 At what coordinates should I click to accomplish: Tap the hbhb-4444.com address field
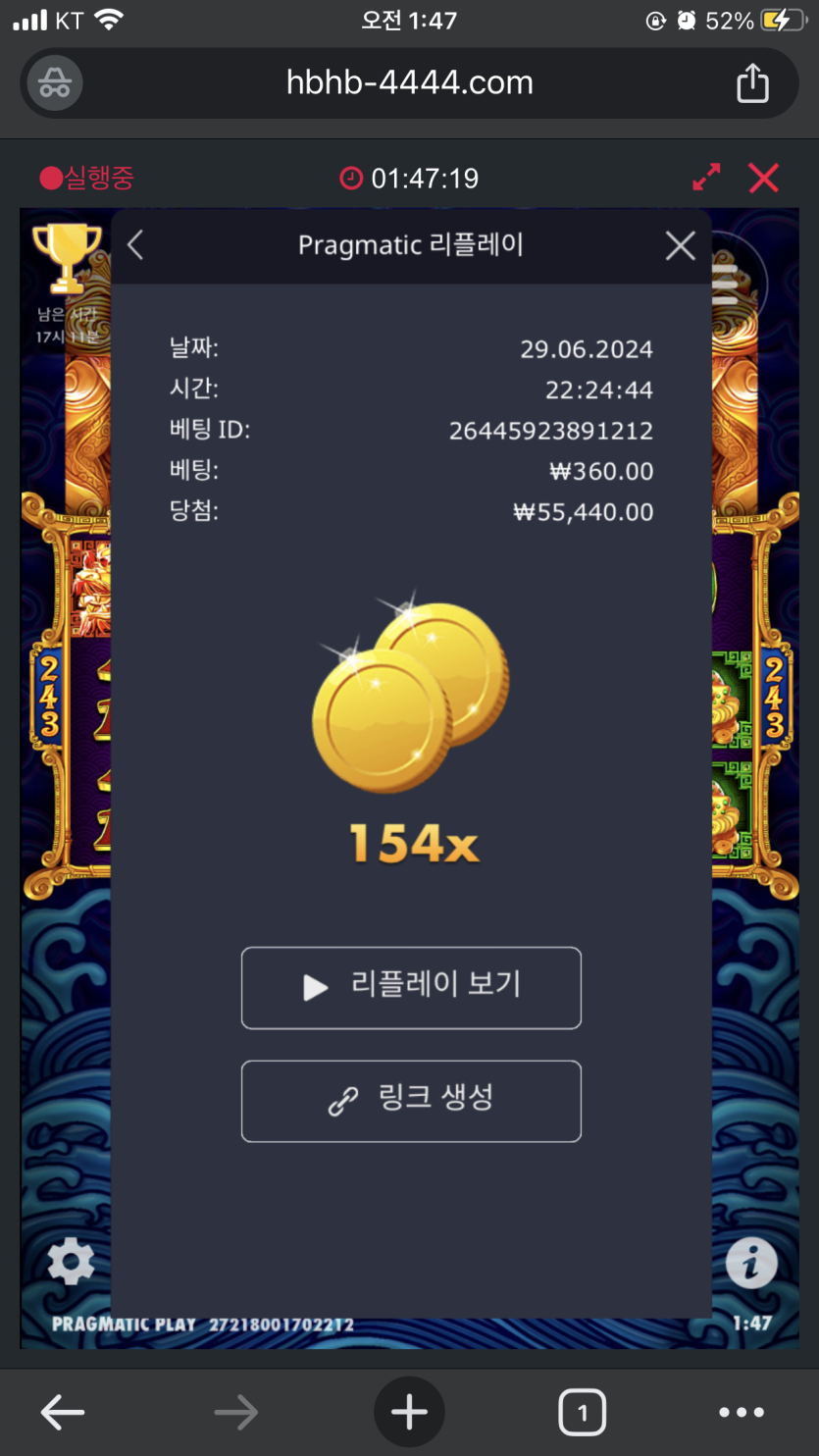tap(409, 82)
